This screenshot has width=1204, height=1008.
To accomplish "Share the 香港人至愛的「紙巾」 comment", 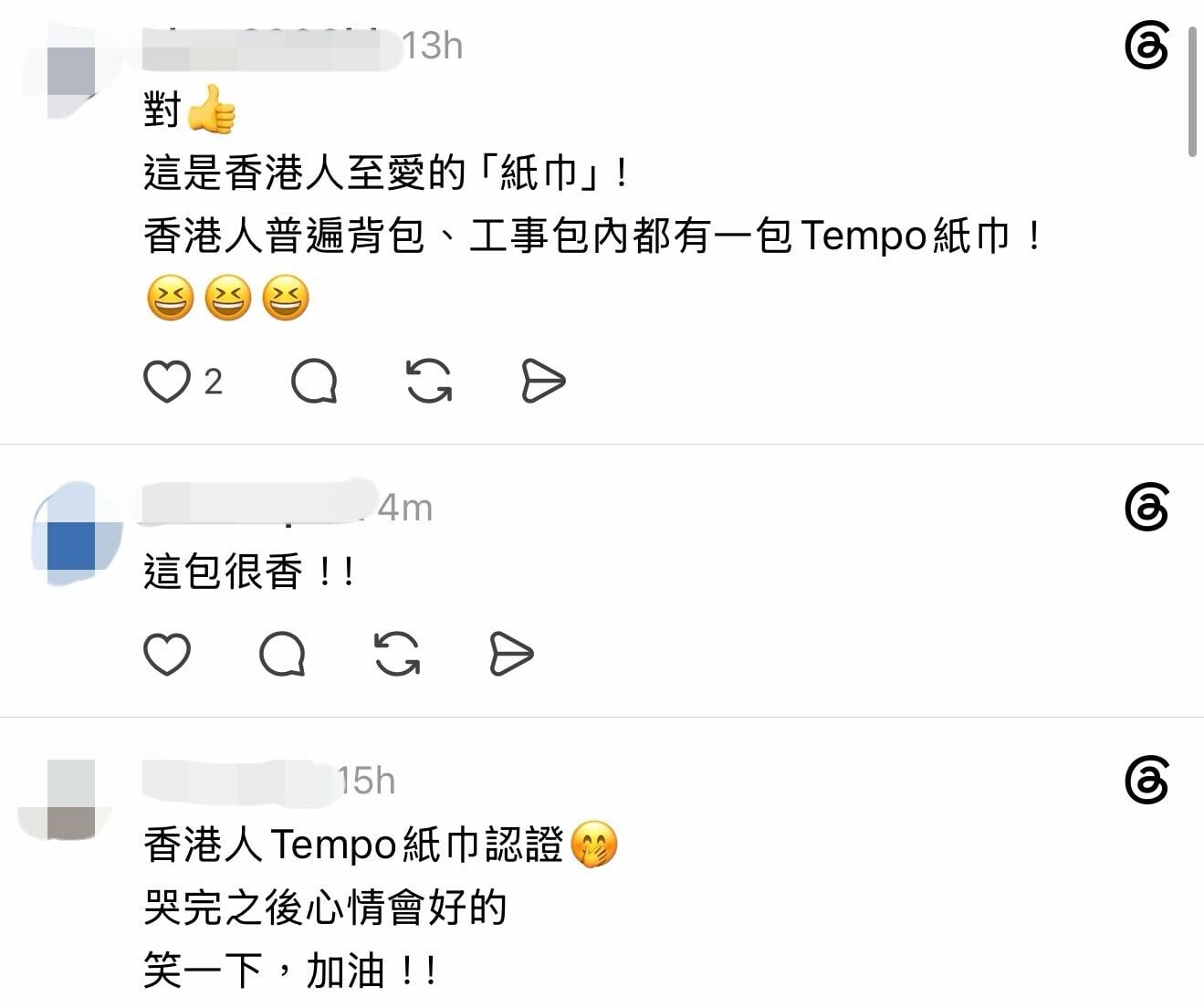I will [543, 381].
